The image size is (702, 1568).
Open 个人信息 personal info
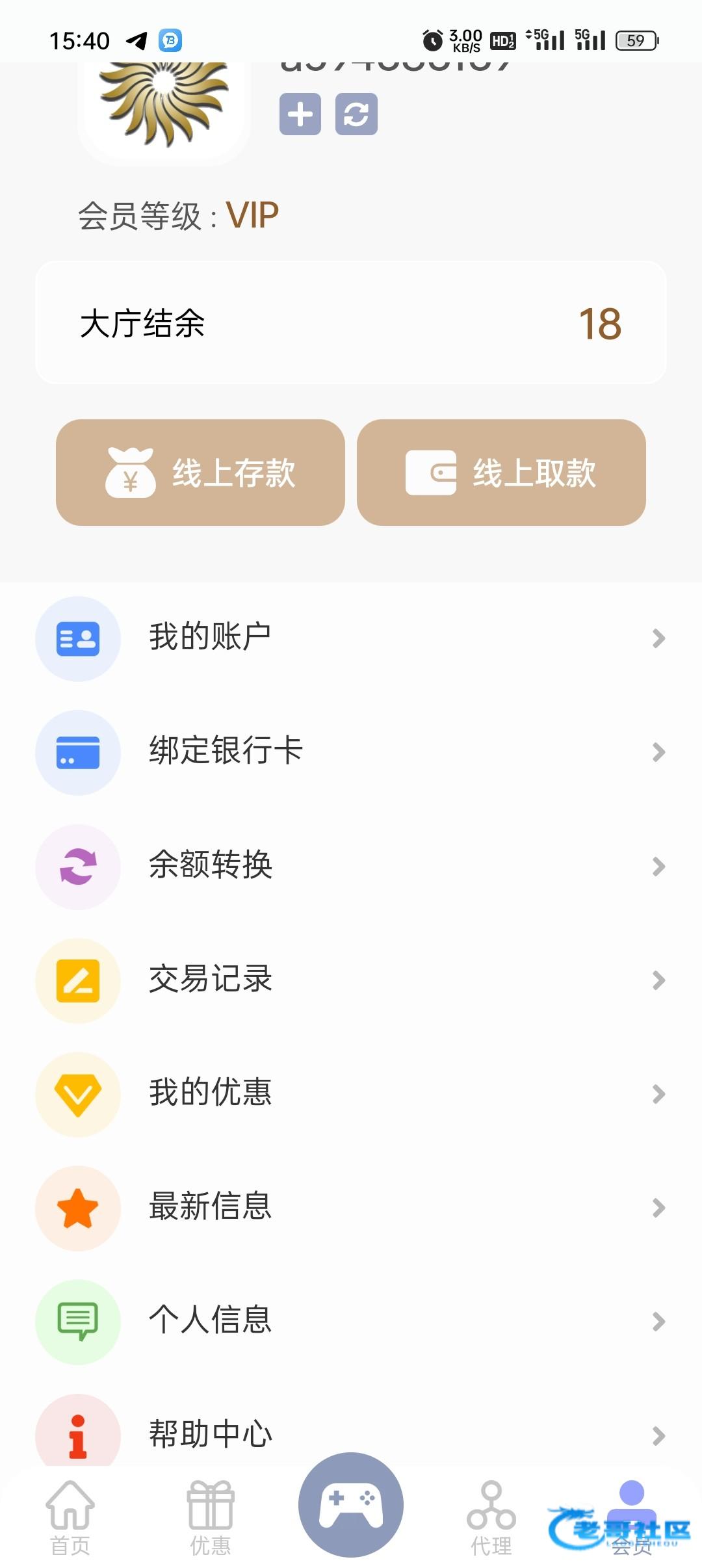351,1322
